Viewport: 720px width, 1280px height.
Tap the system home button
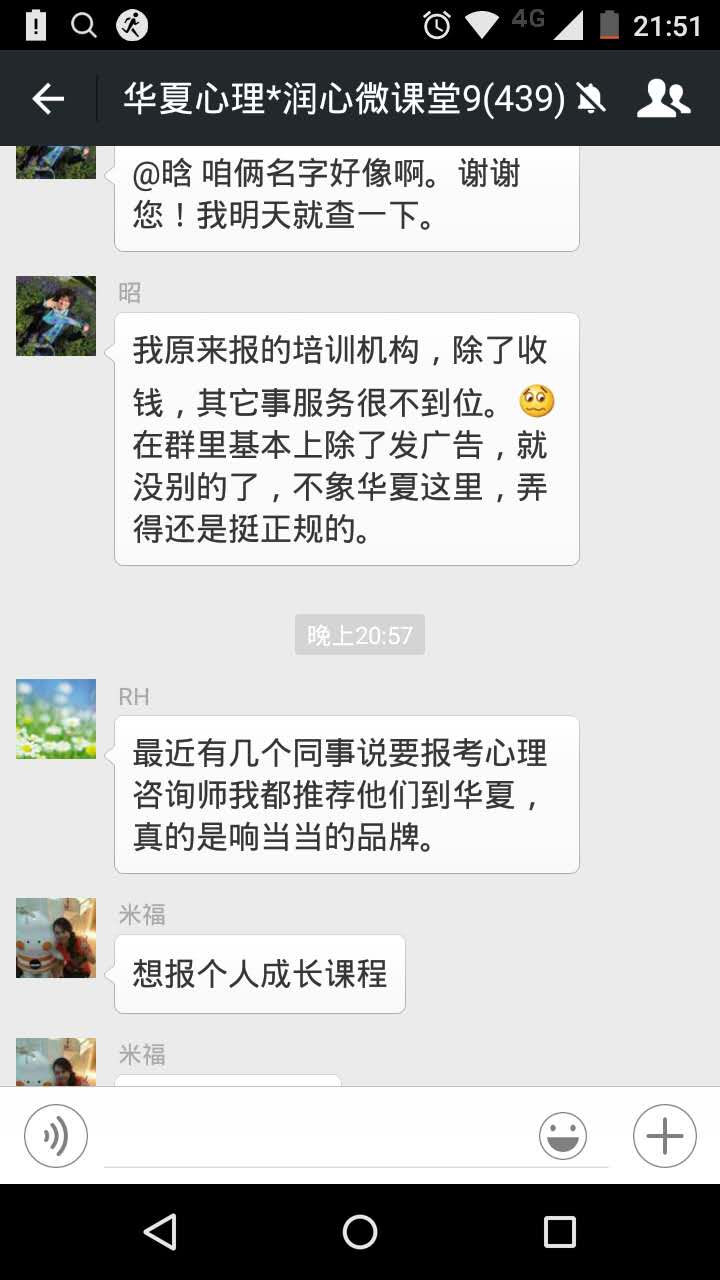[360, 1232]
